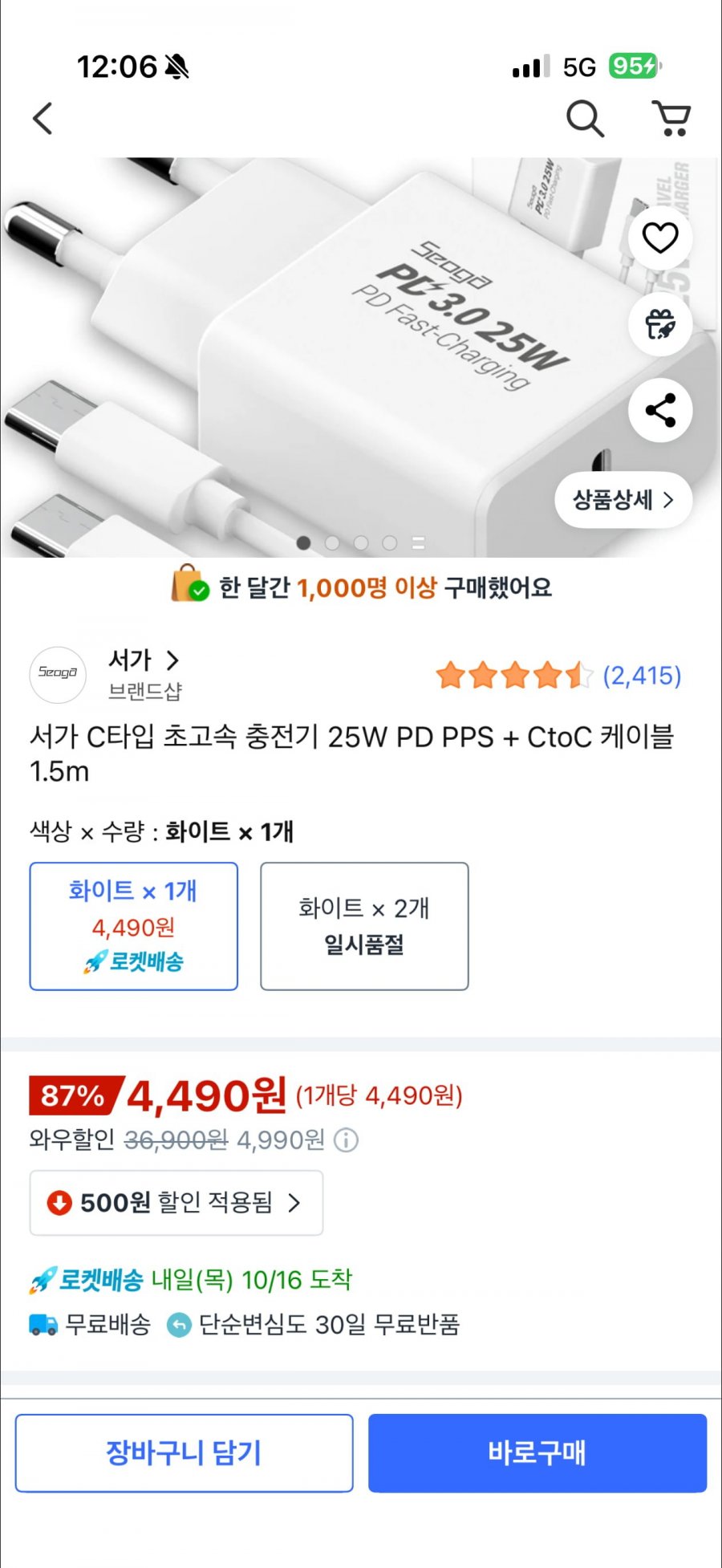Tap the product image page indicator dots
Image resolution: width=722 pixels, height=1568 pixels.
coord(361,543)
